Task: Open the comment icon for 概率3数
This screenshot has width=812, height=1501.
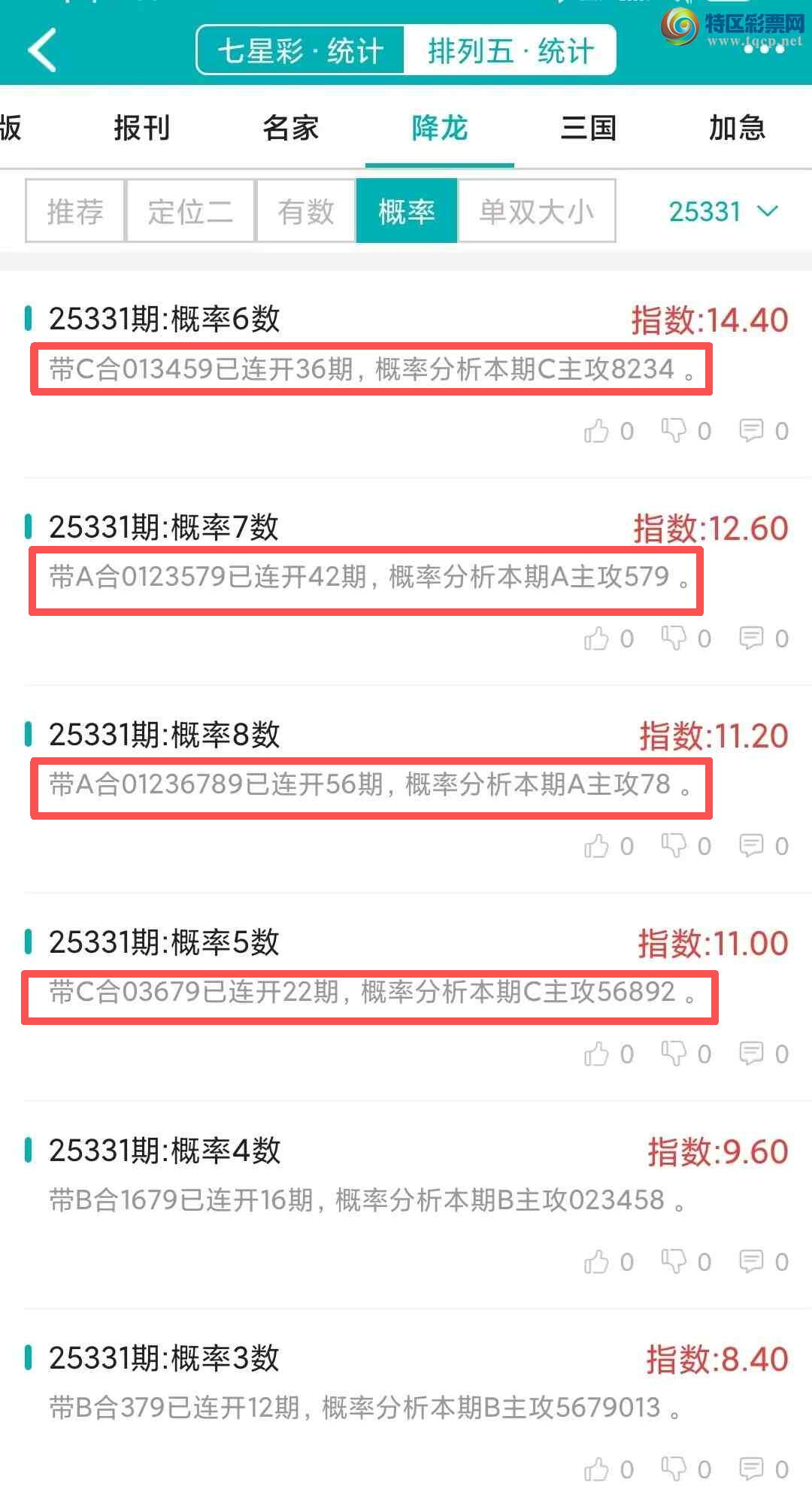Action: point(750,1470)
